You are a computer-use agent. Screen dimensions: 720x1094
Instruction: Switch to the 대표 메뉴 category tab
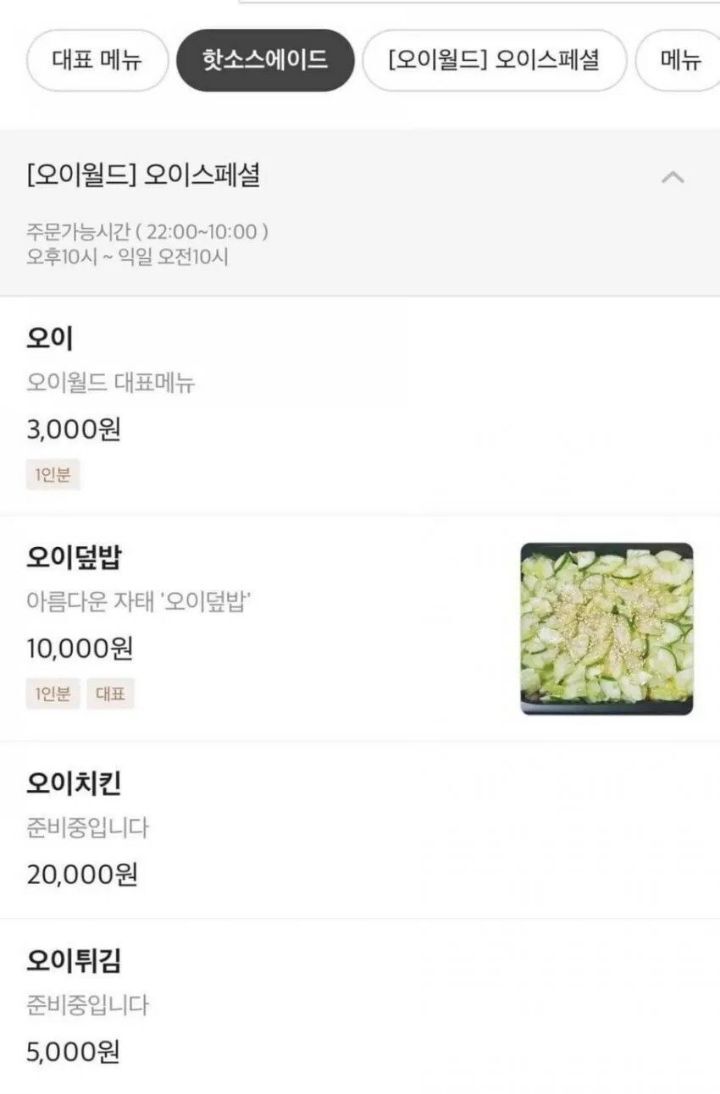96,61
